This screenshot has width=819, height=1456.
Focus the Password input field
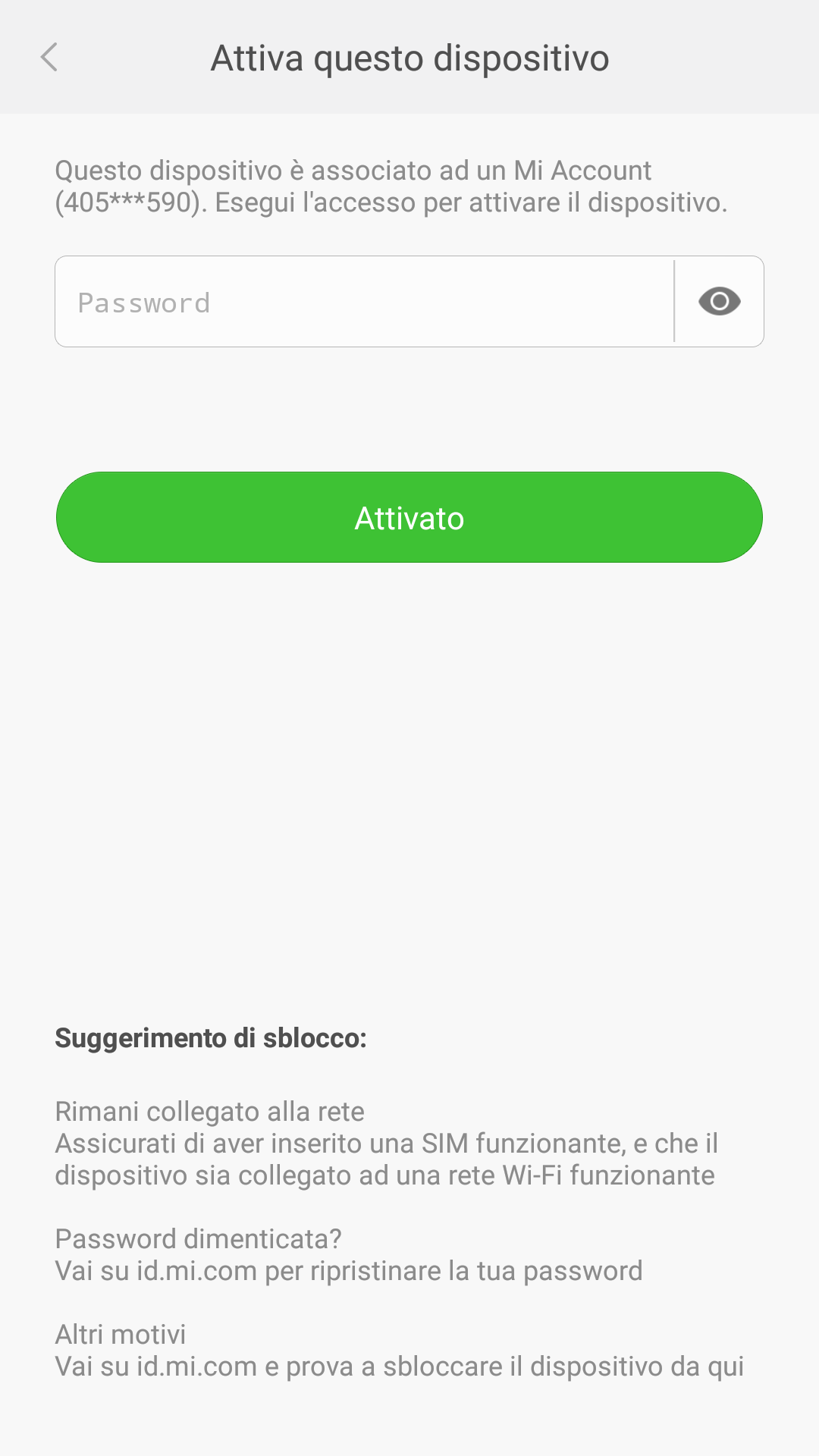pos(364,302)
